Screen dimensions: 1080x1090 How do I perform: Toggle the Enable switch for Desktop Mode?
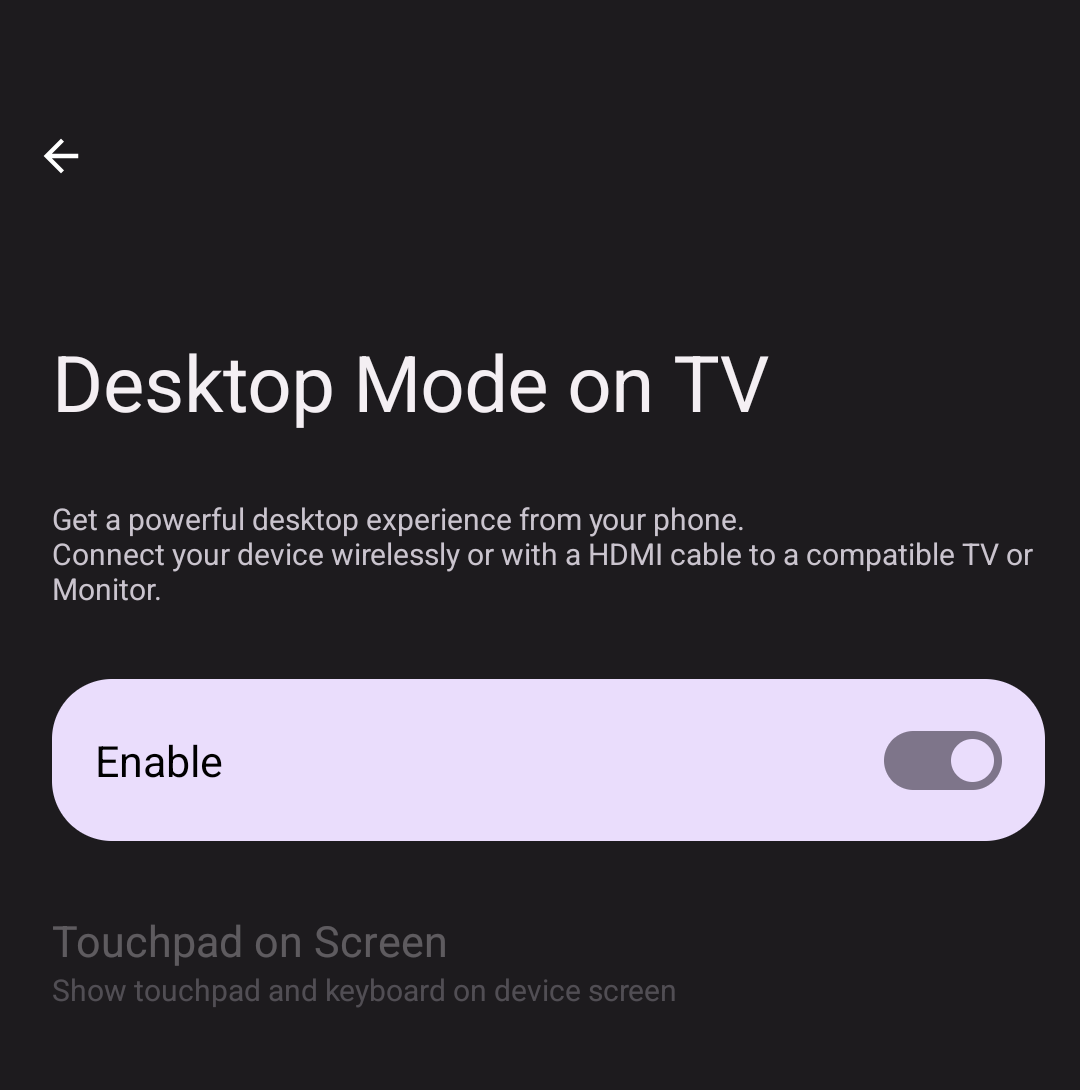pyautogui.click(x=942, y=761)
